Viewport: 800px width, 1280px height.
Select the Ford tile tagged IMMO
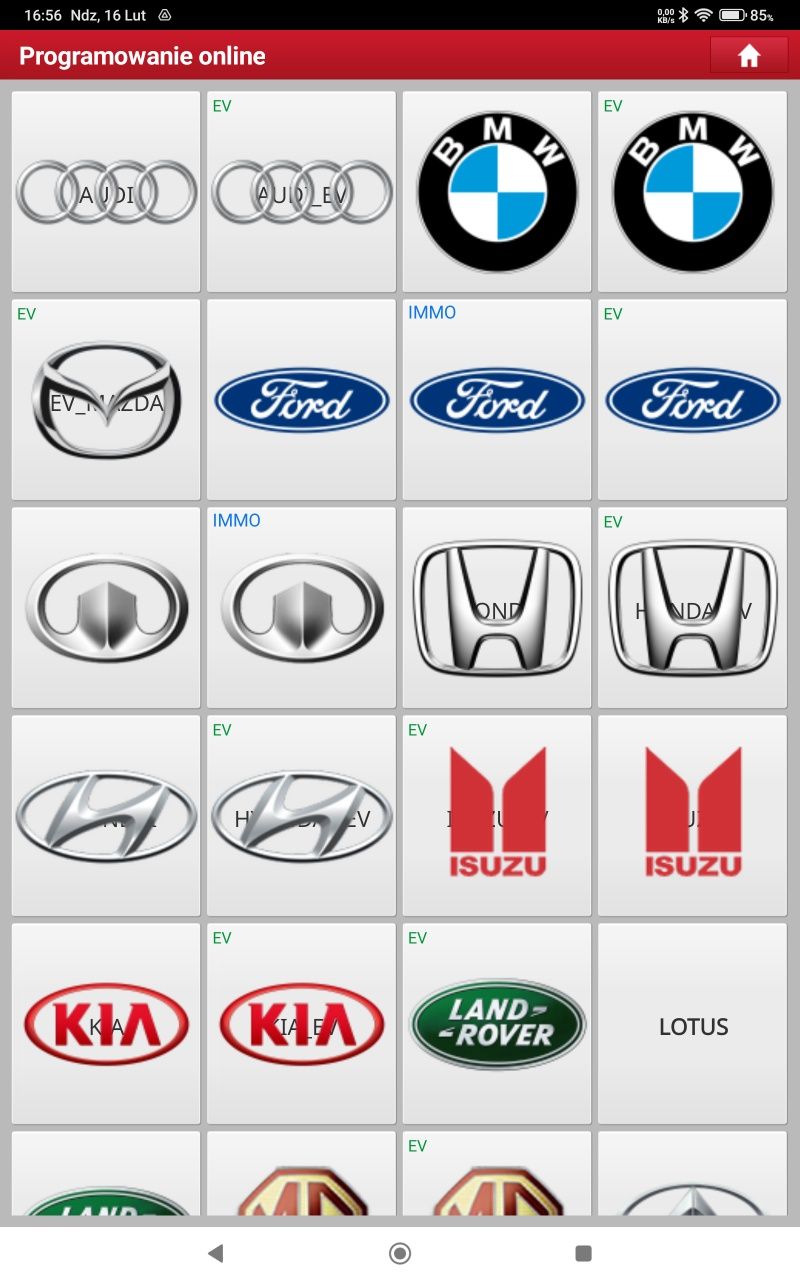click(x=497, y=399)
